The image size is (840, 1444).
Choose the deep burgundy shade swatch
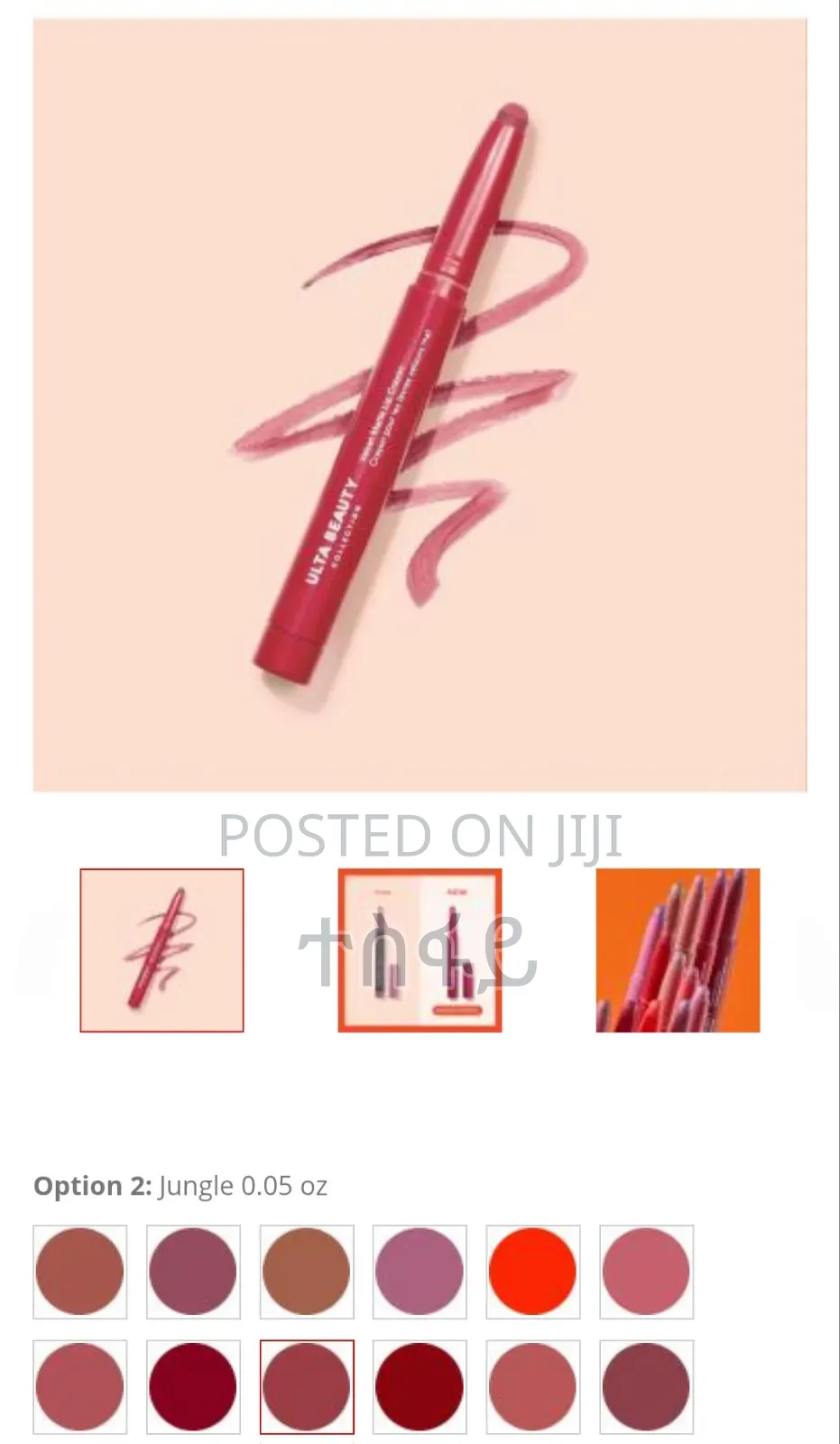(193, 1385)
